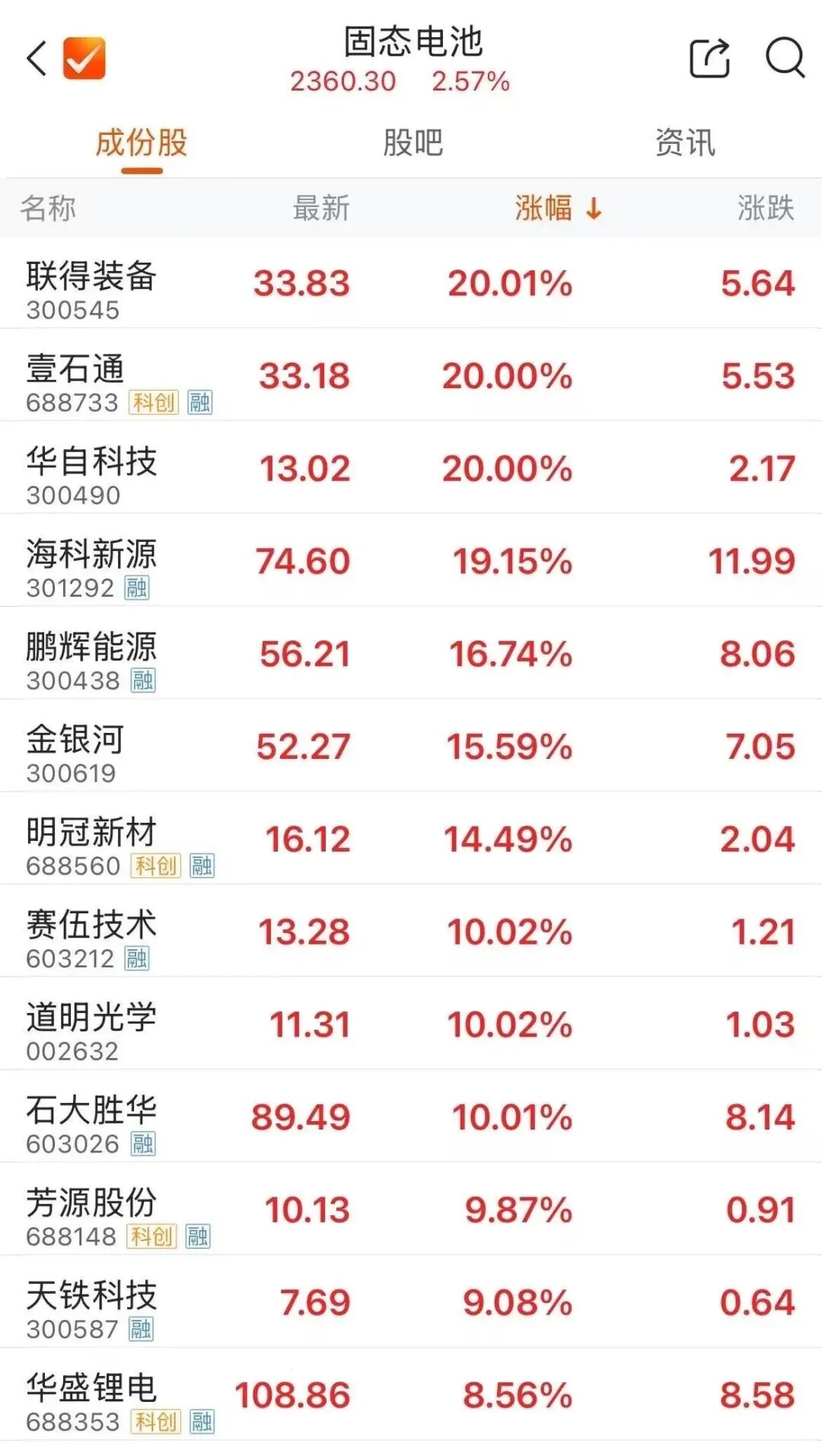
Task: Switch to the 股吧 tab
Action: 413,143
